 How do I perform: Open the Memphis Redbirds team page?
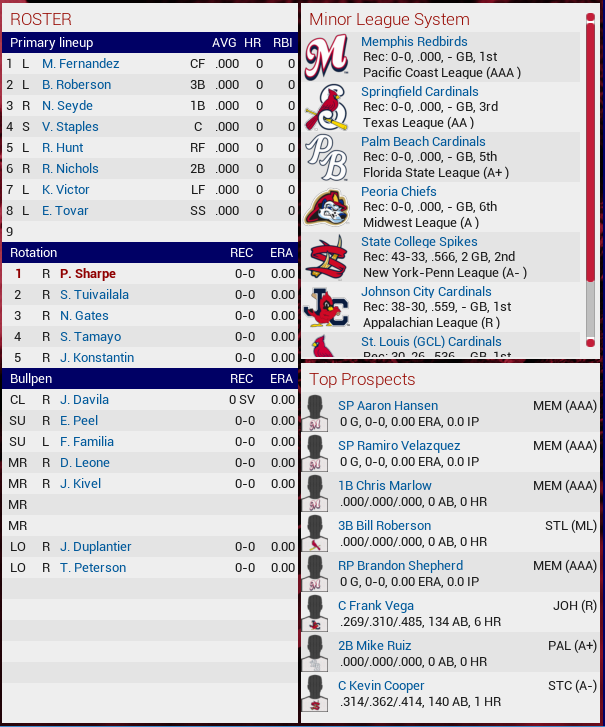click(414, 42)
